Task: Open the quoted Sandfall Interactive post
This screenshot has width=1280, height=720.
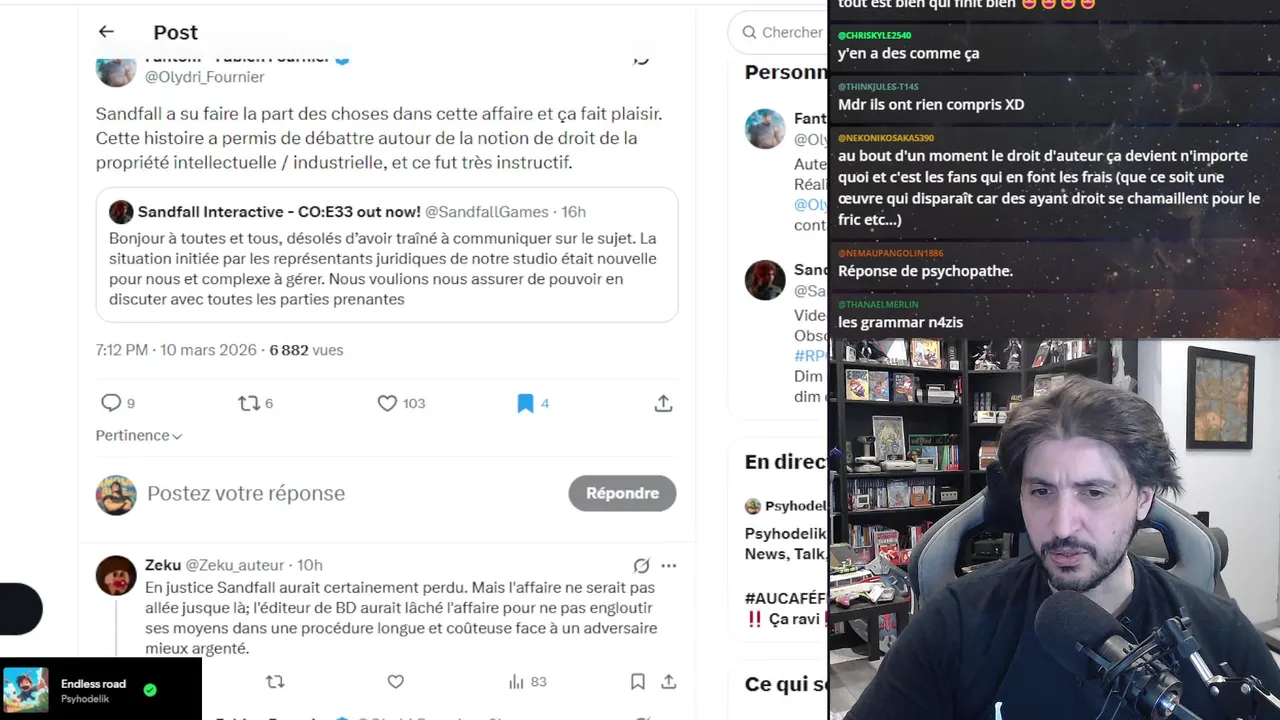Action: pos(386,255)
